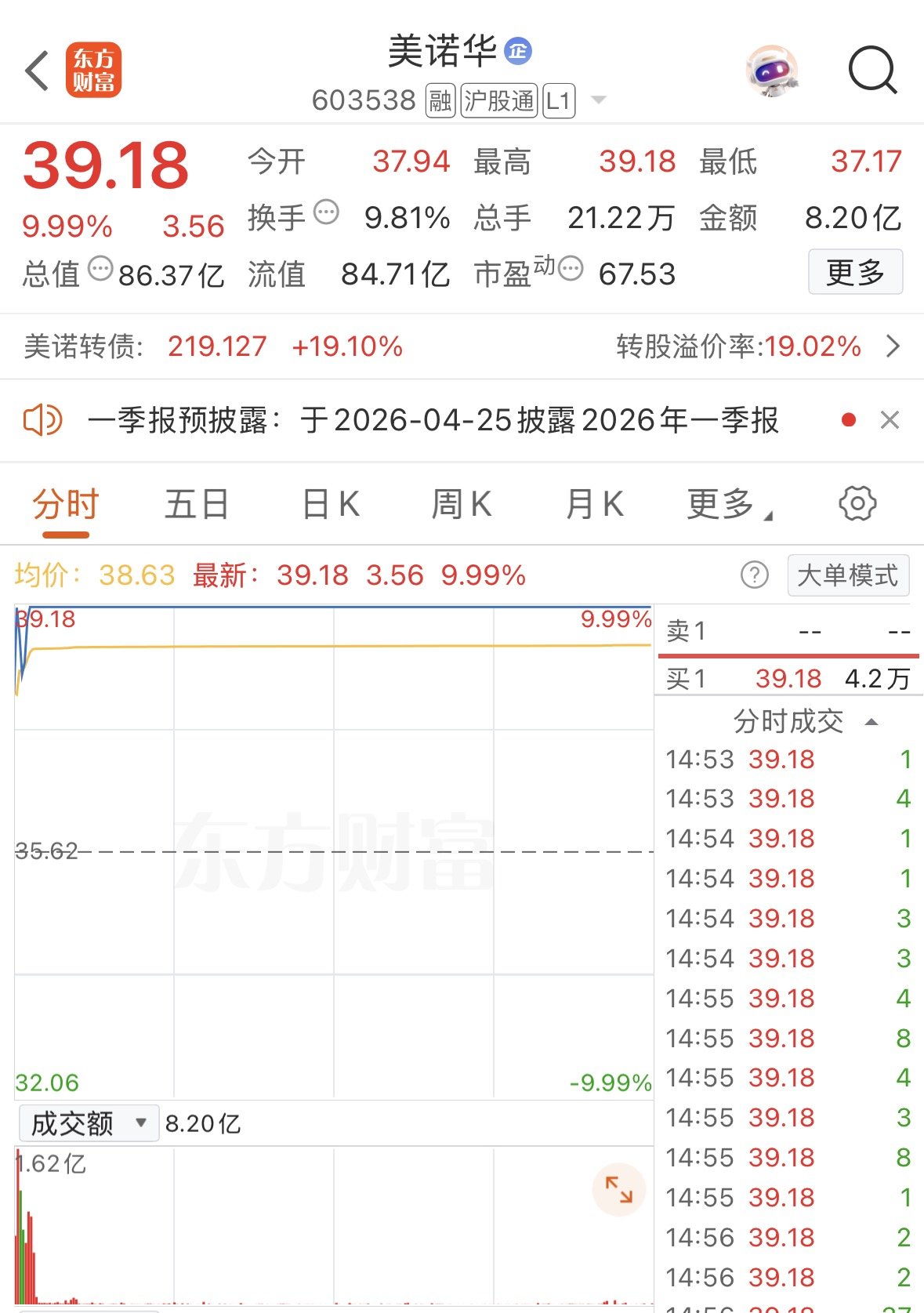Enable 大单模式 view
Screen dimensions: 924x1313
tap(847, 575)
